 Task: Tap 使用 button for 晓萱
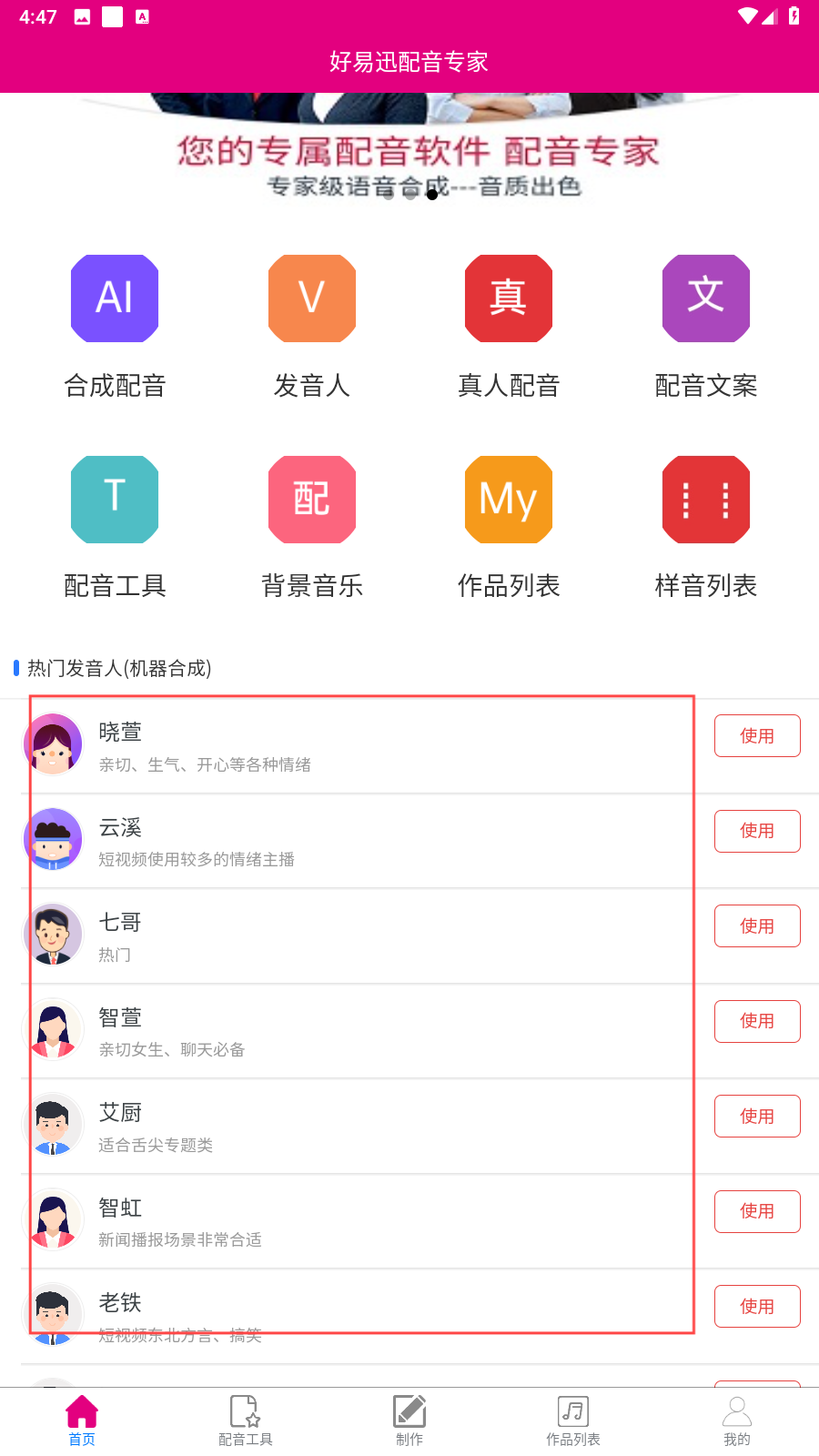pos(756,736)
